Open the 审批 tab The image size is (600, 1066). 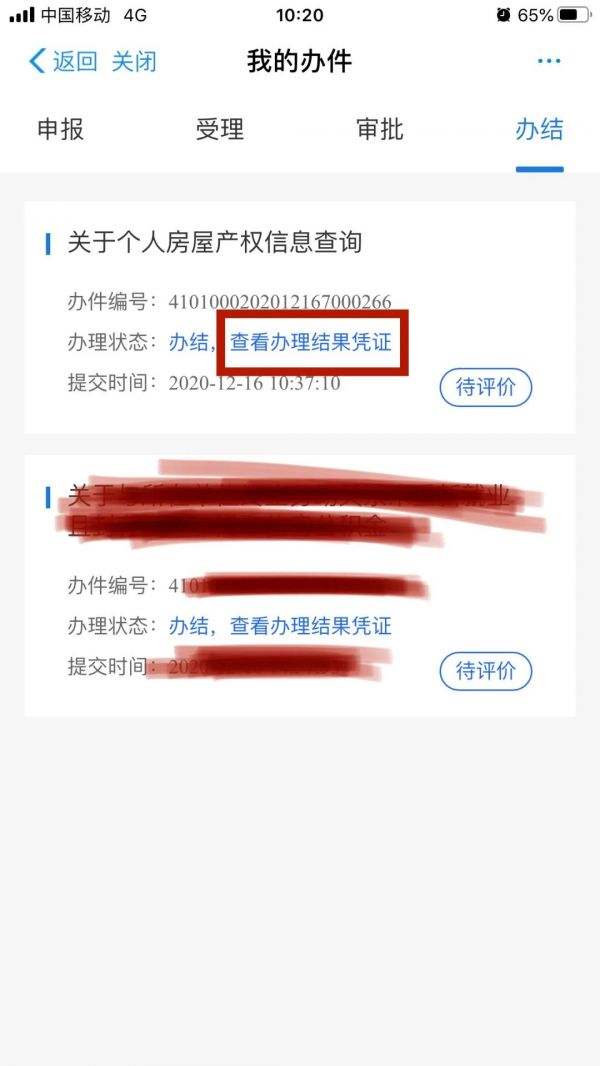[380, 129]
